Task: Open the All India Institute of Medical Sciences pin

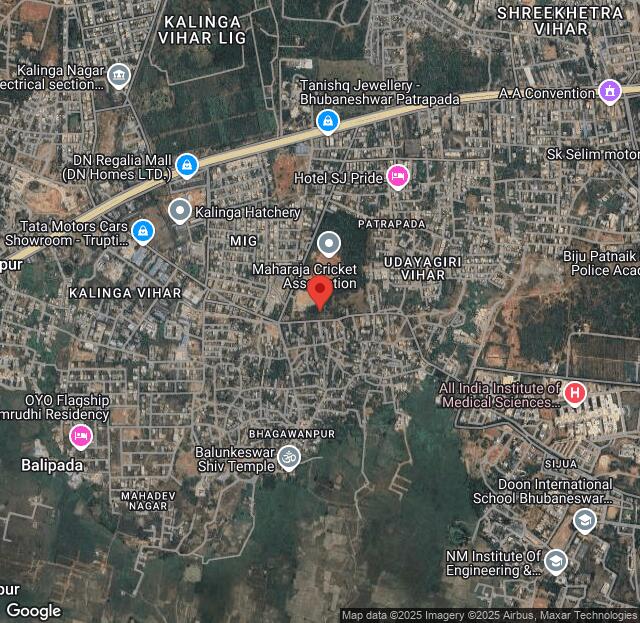Action: pos(574,393)
